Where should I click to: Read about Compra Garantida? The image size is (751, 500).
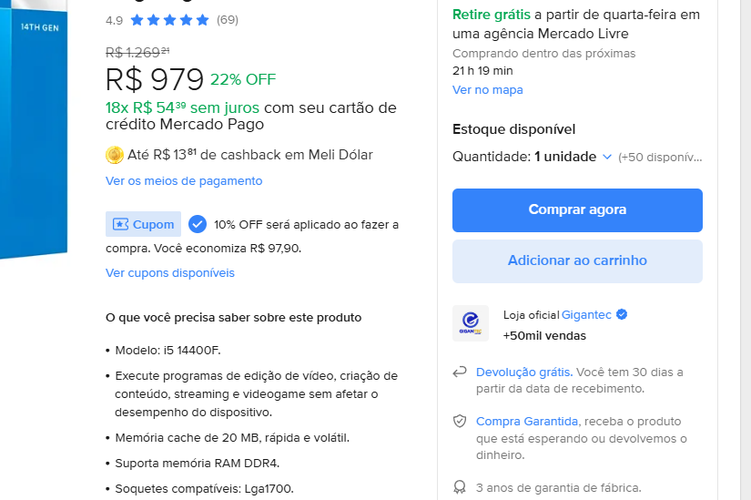pos(527,421)
